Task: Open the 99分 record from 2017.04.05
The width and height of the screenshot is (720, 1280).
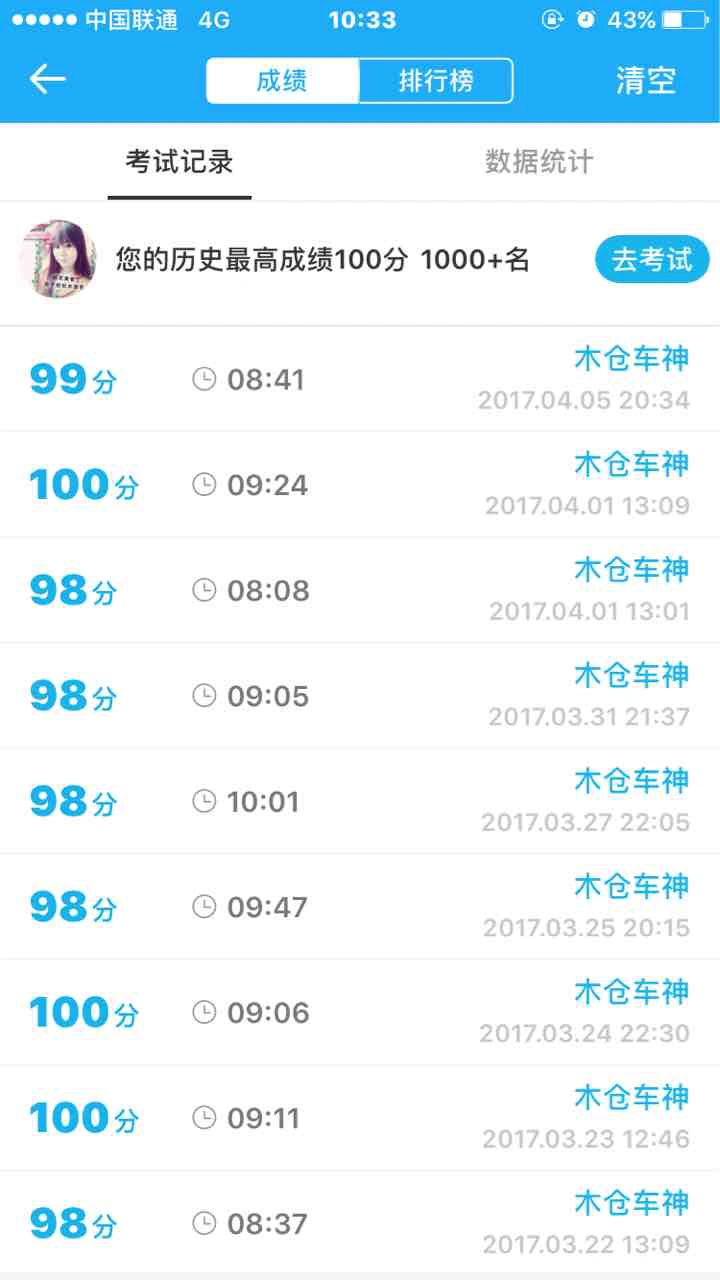Action: [x=360, y=379]
